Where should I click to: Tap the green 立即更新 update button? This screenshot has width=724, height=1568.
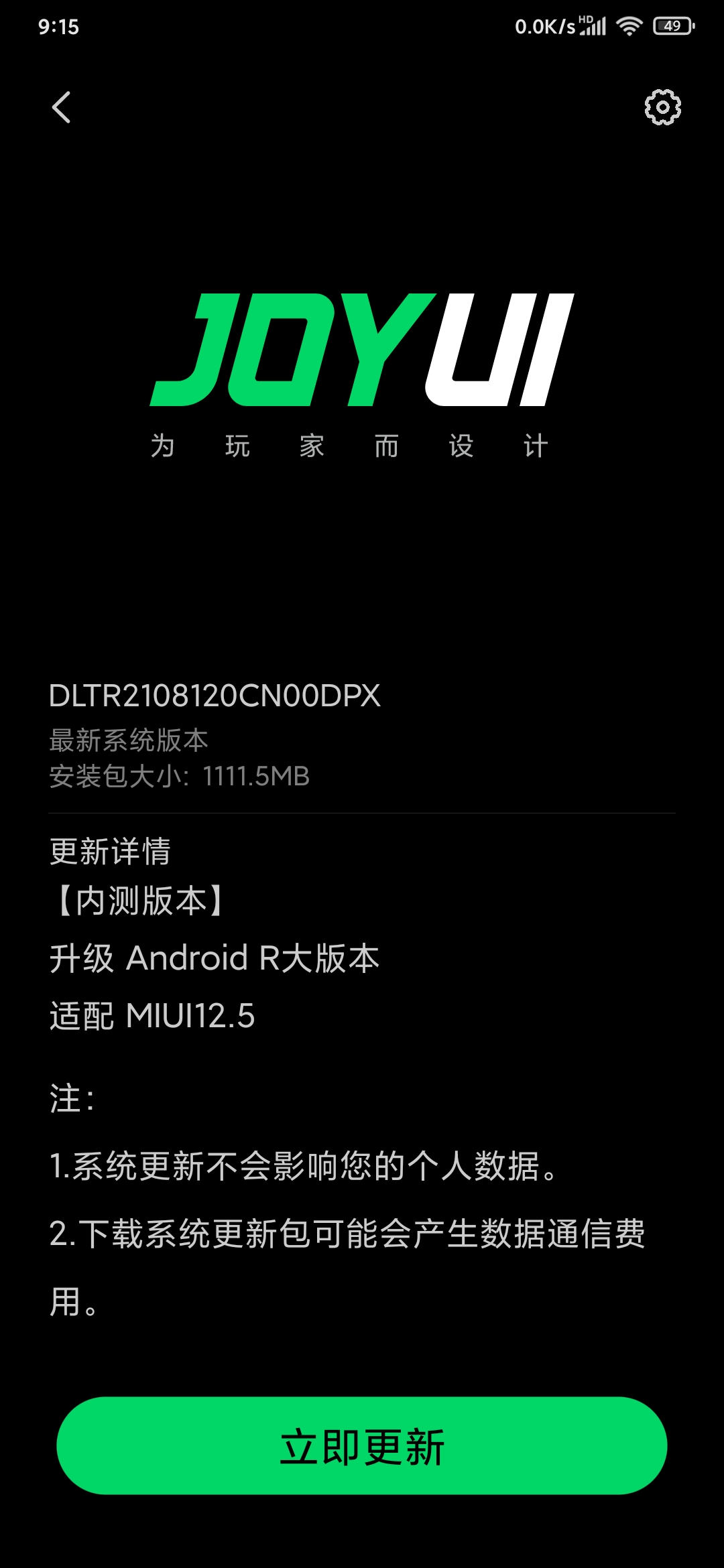[362, 1445]
